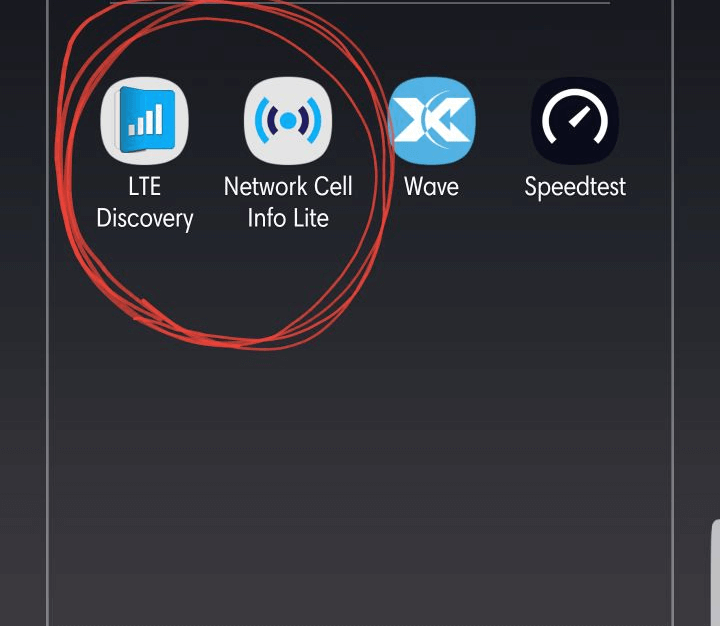Open the Wave app
The image size is (720, 626).
pyautogui.click(x=431, y=122)
